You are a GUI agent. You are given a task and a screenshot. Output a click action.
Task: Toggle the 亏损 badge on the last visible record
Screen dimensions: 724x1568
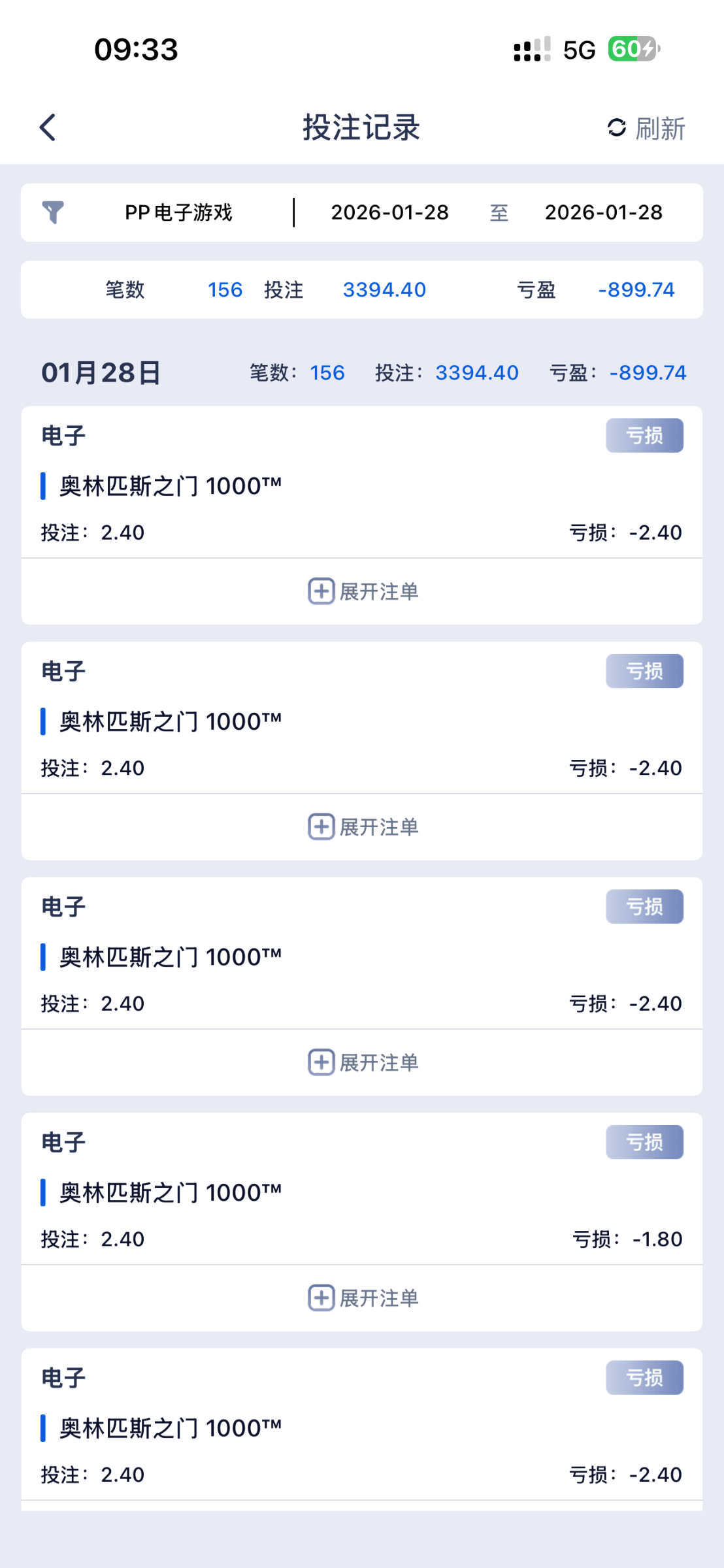(644, 1377)
